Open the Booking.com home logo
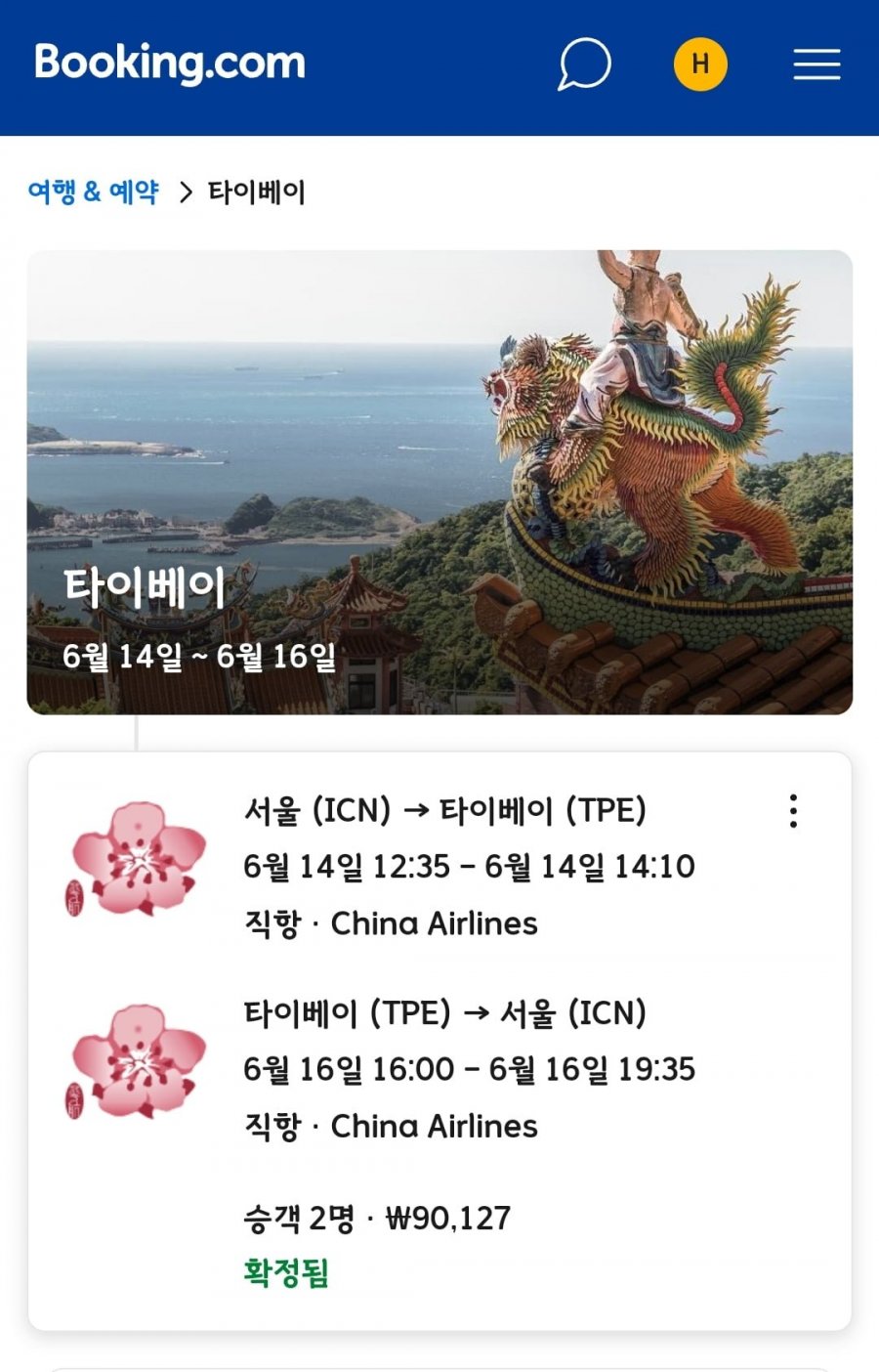The image size is (879, 1372). pyautogui.click(x=170, y=63)
